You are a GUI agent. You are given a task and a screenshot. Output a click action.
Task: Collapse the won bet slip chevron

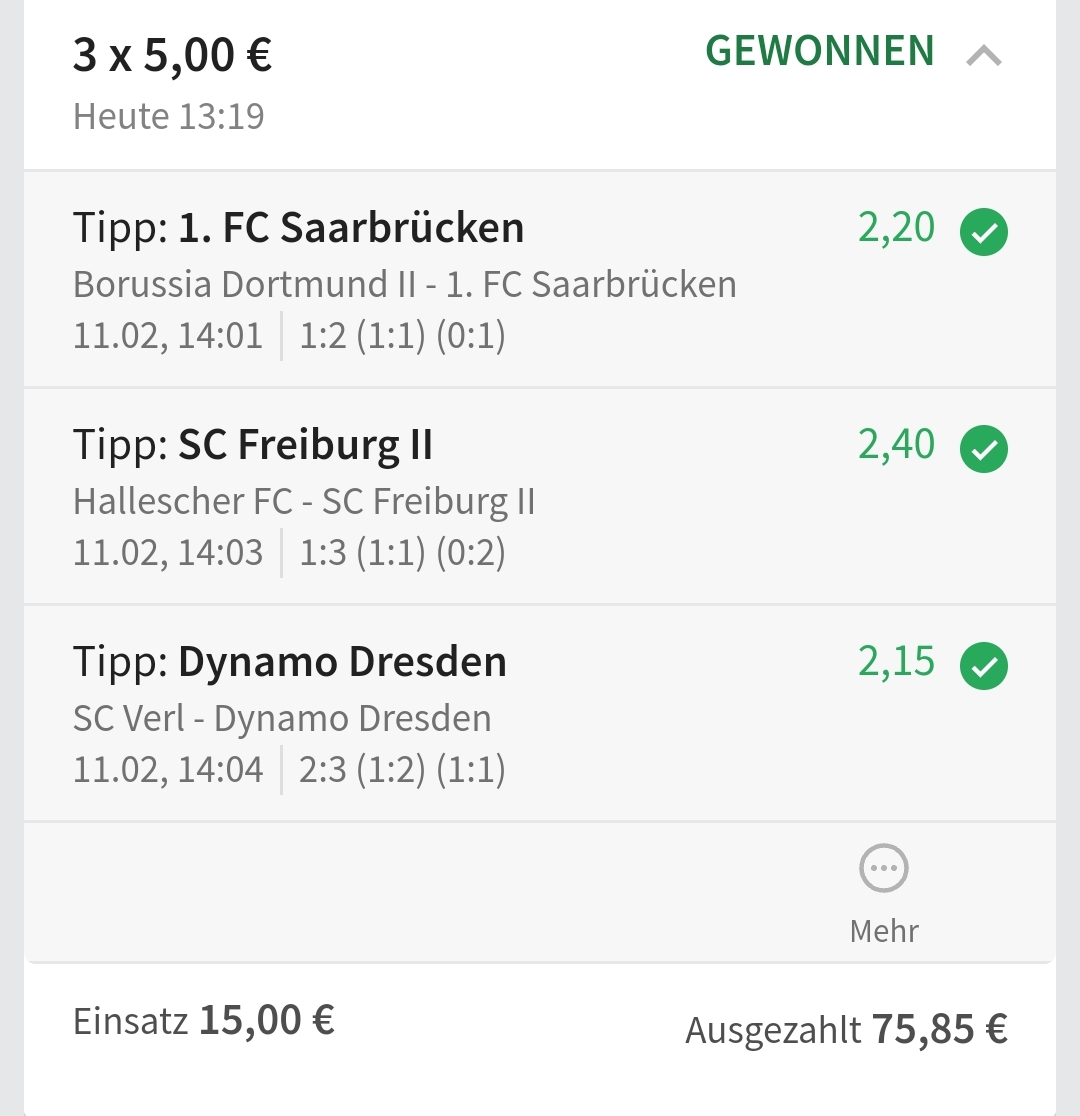984,57
